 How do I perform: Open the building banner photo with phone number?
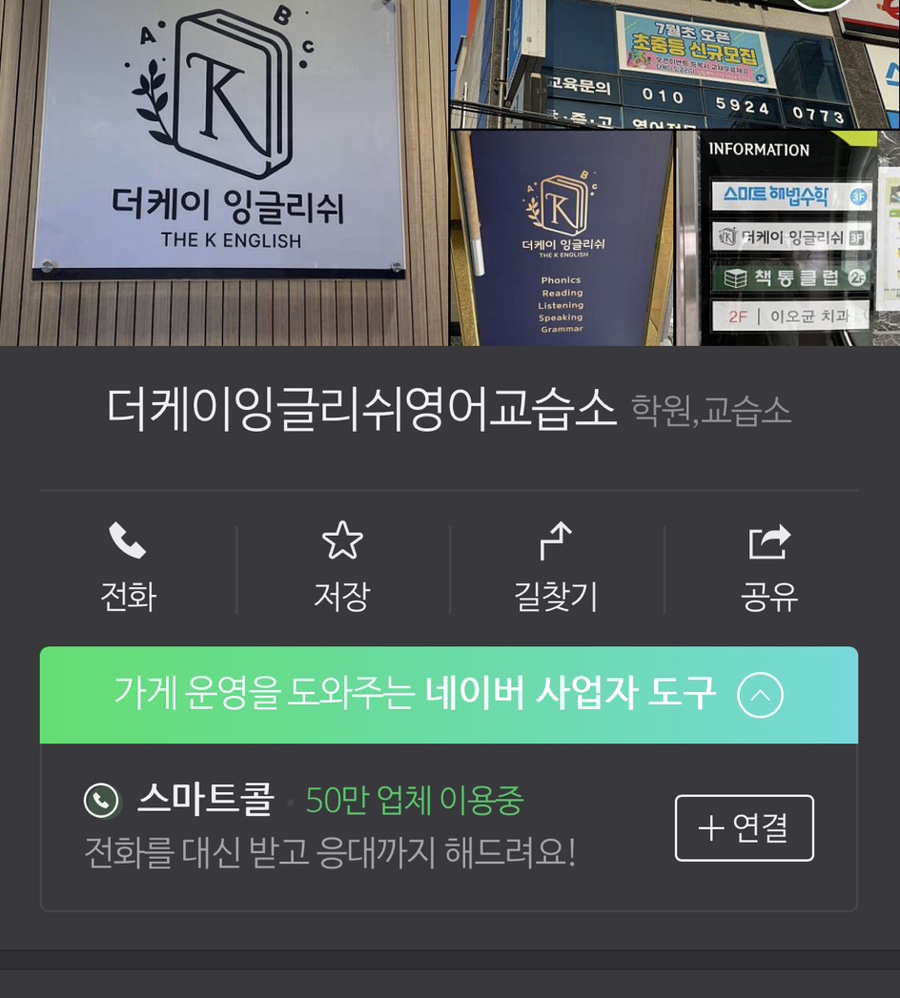point(674,64)
